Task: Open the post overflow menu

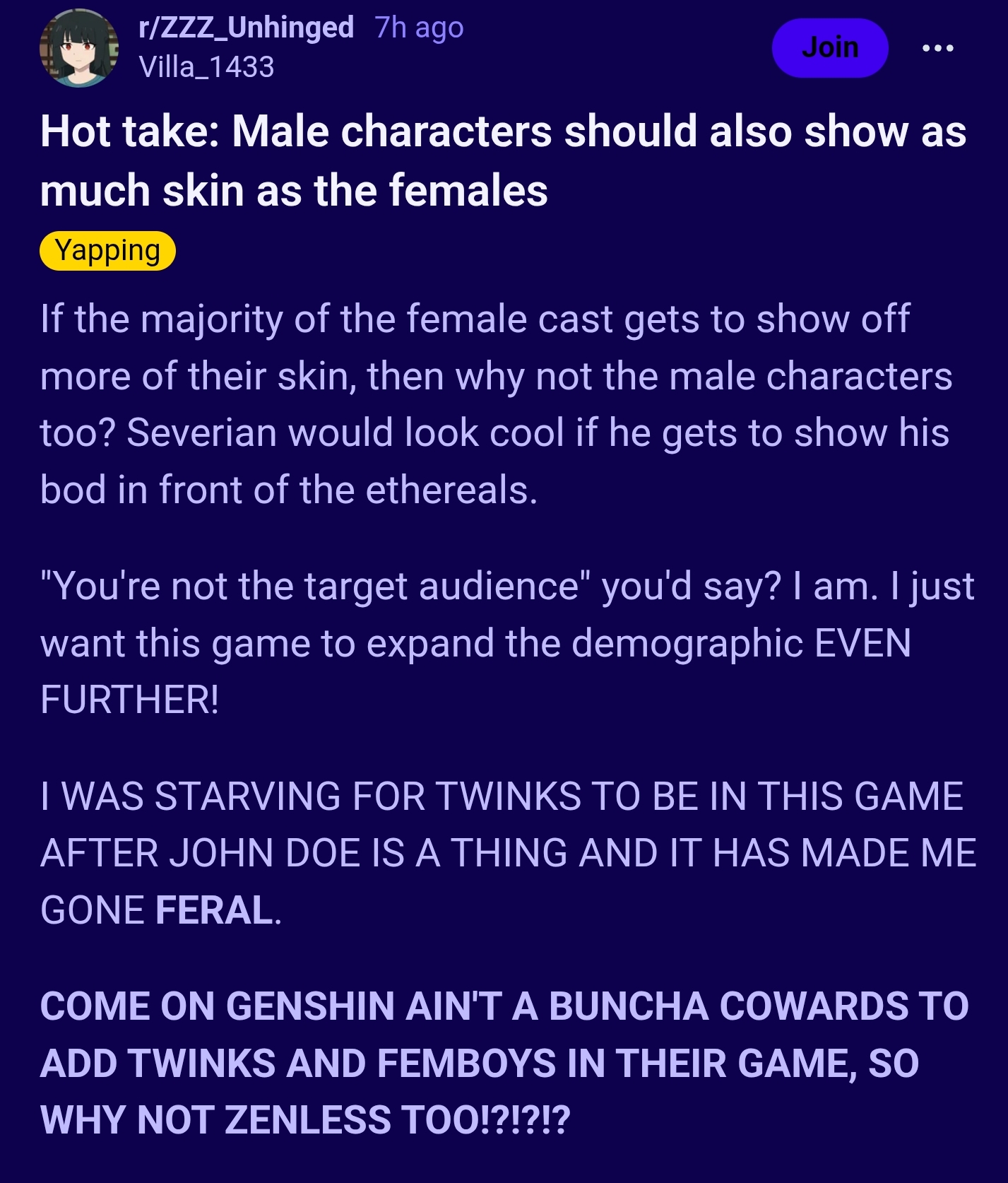Action: tap(938, 48)
